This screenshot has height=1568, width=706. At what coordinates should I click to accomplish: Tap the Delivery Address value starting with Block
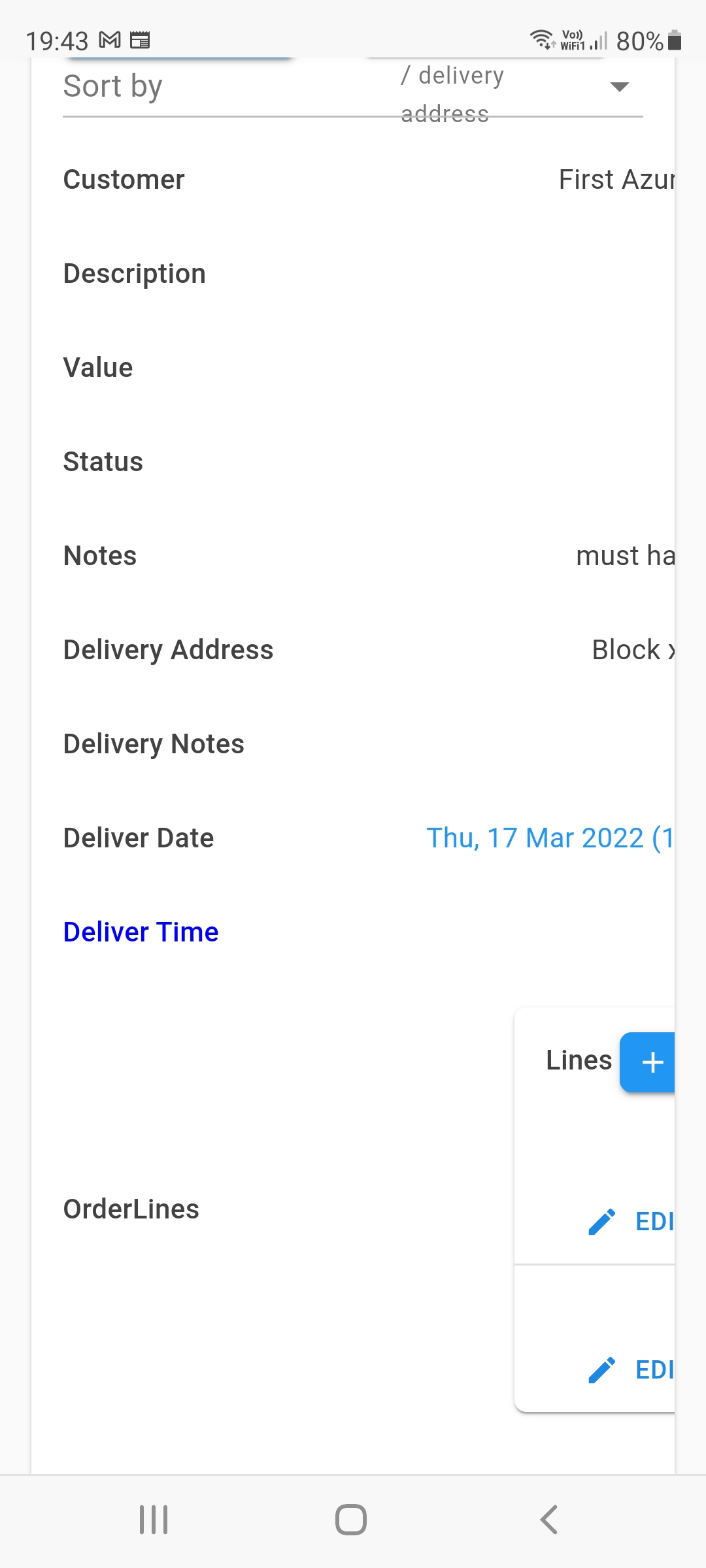(631, 649)
